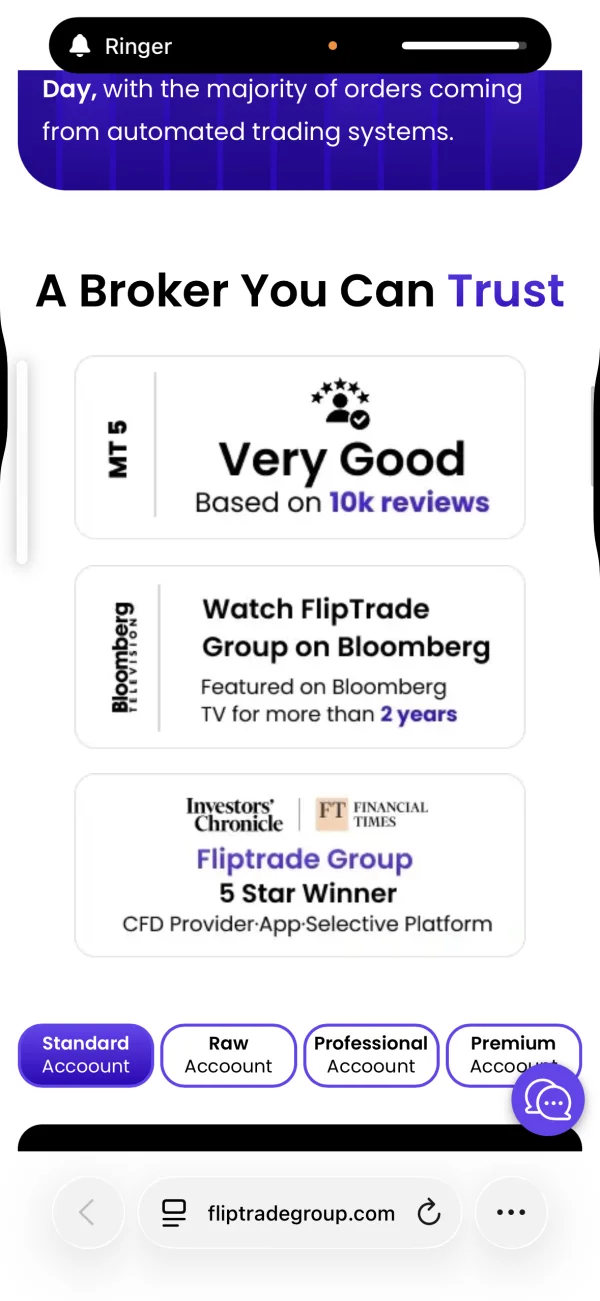
Task: Switch to the Premium Account tab
Action: click(513, 1055)
